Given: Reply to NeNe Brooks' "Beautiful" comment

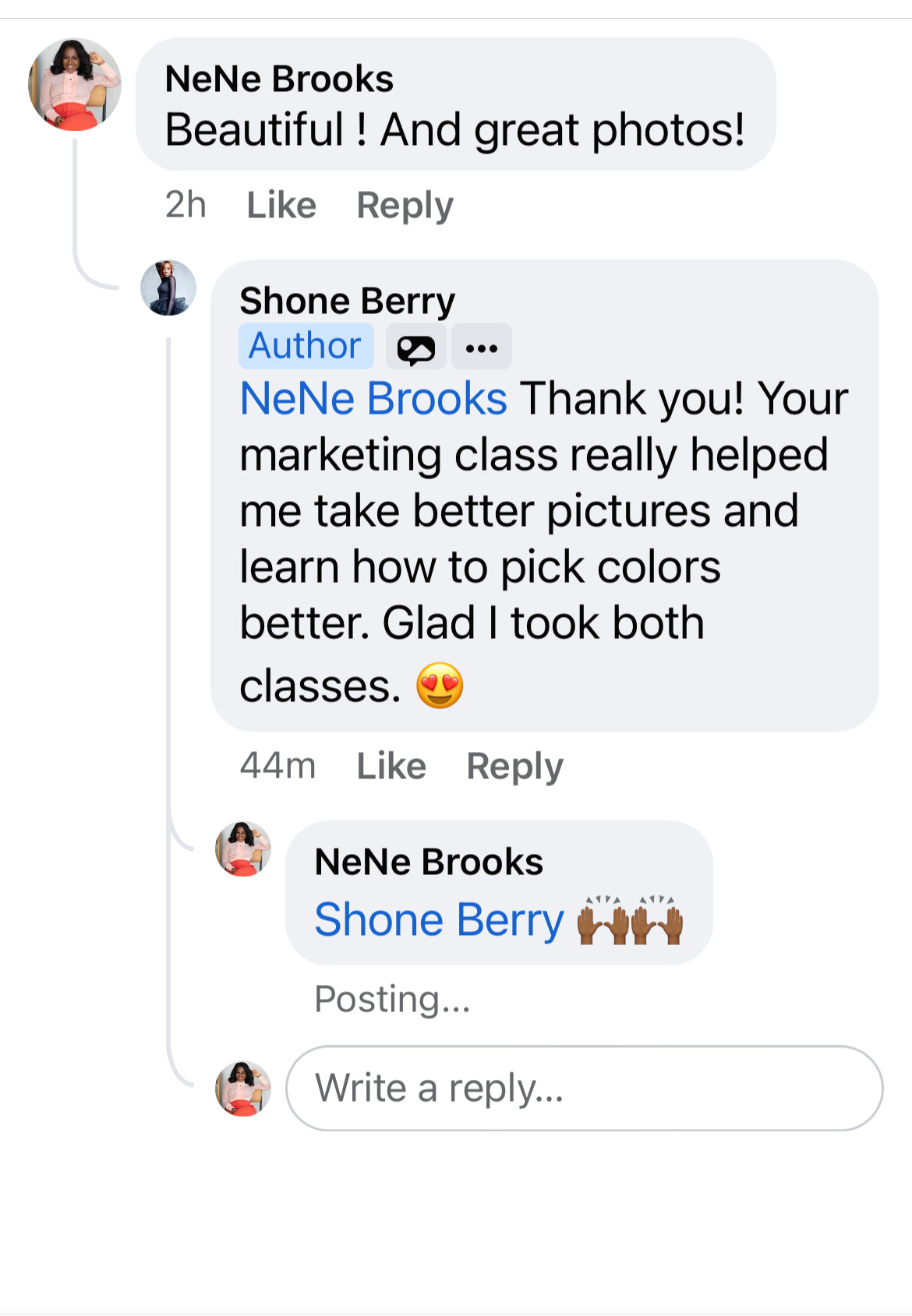Looking at the screenshot, I should (405, 206).
